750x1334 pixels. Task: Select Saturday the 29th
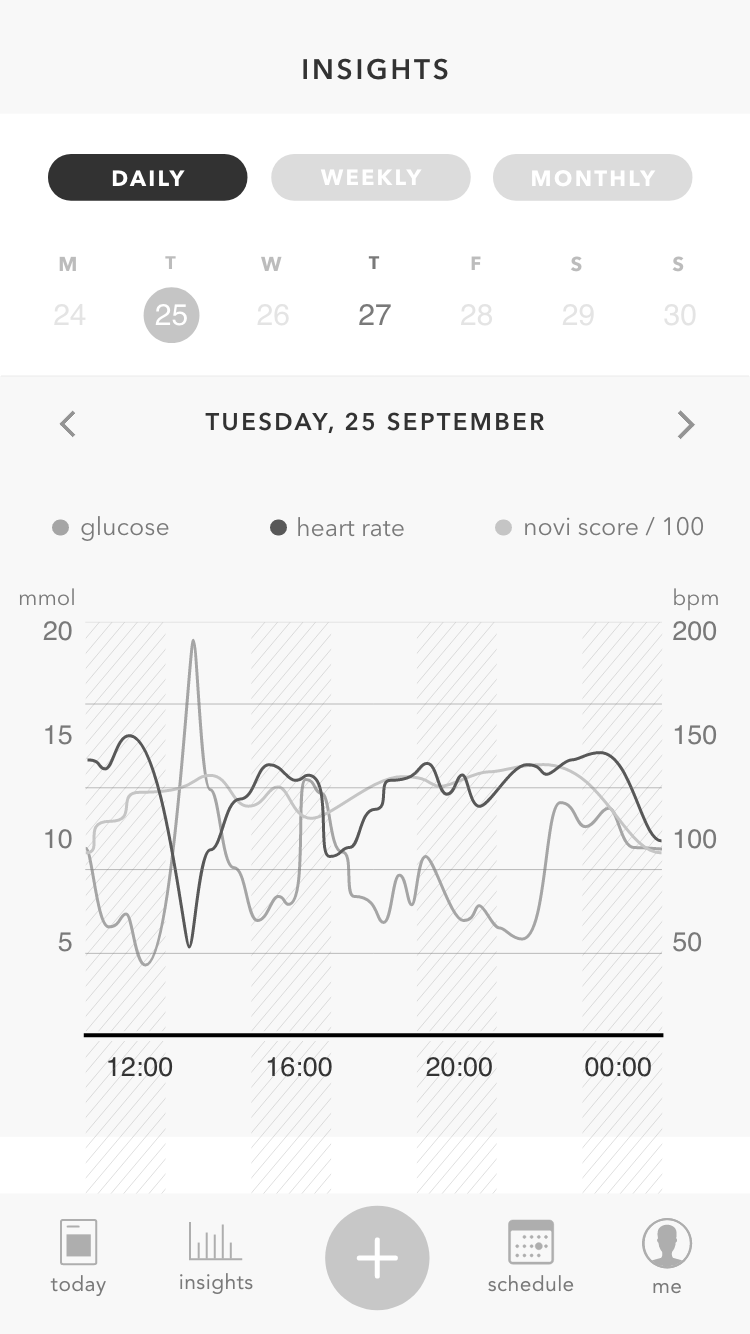(x=578, y=315)
